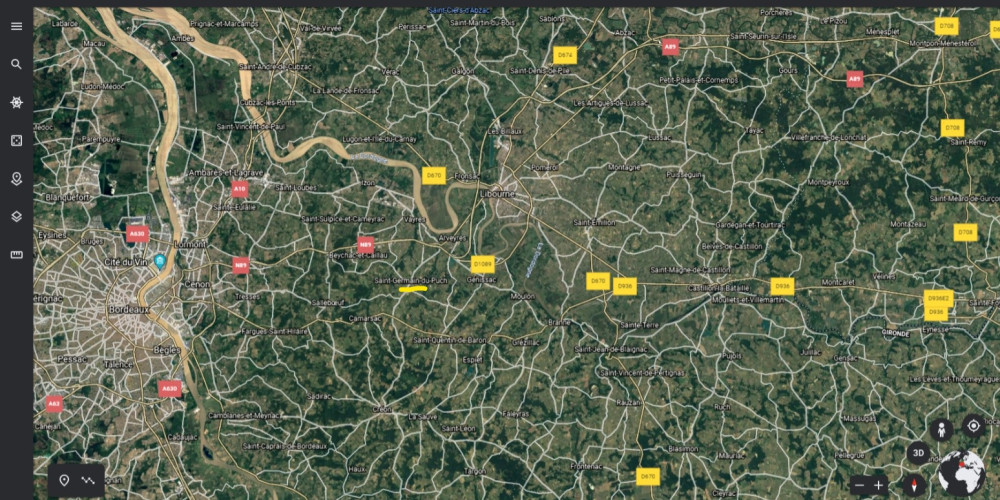
Task: Add a placemark pin
Action: [64, 481]
